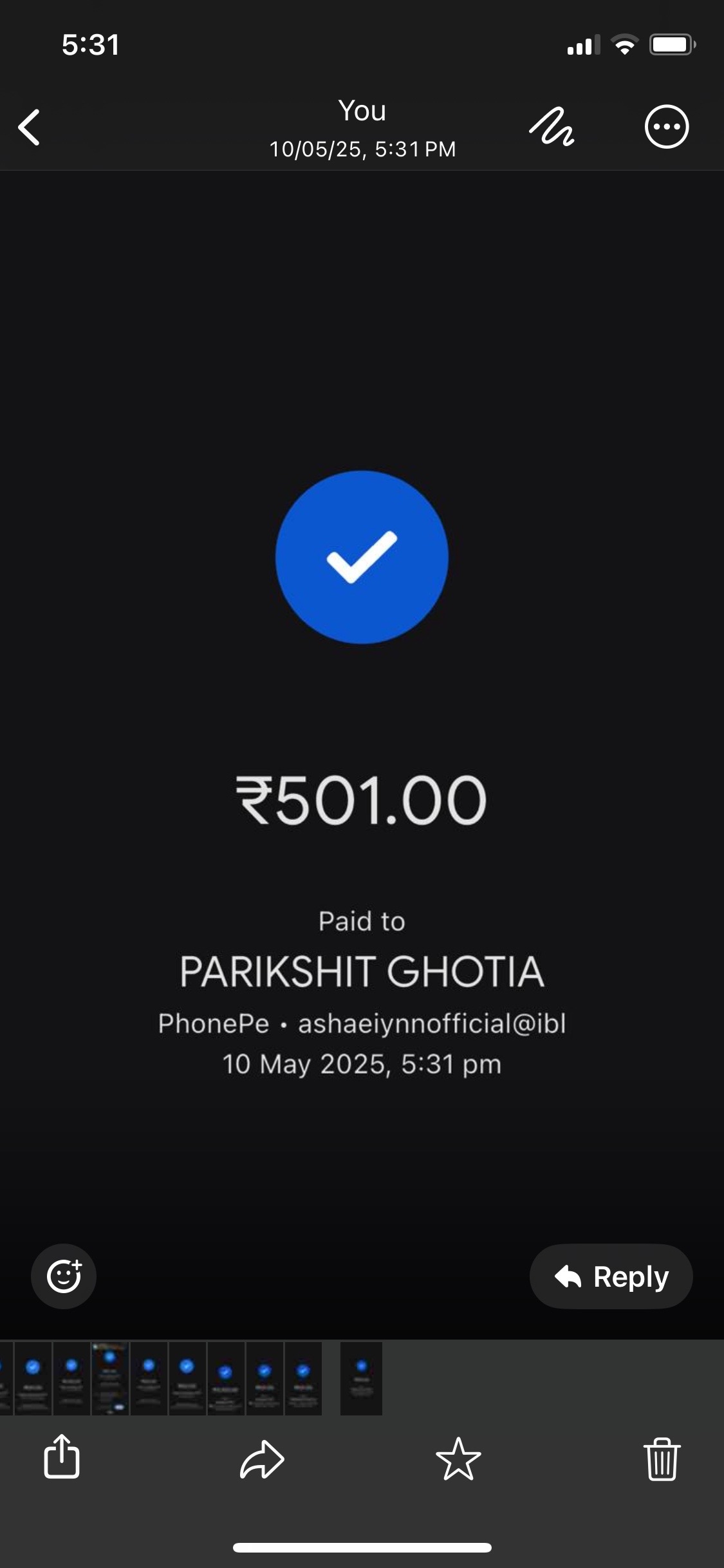Open the draw/markup tool

[x=552, y=127]
